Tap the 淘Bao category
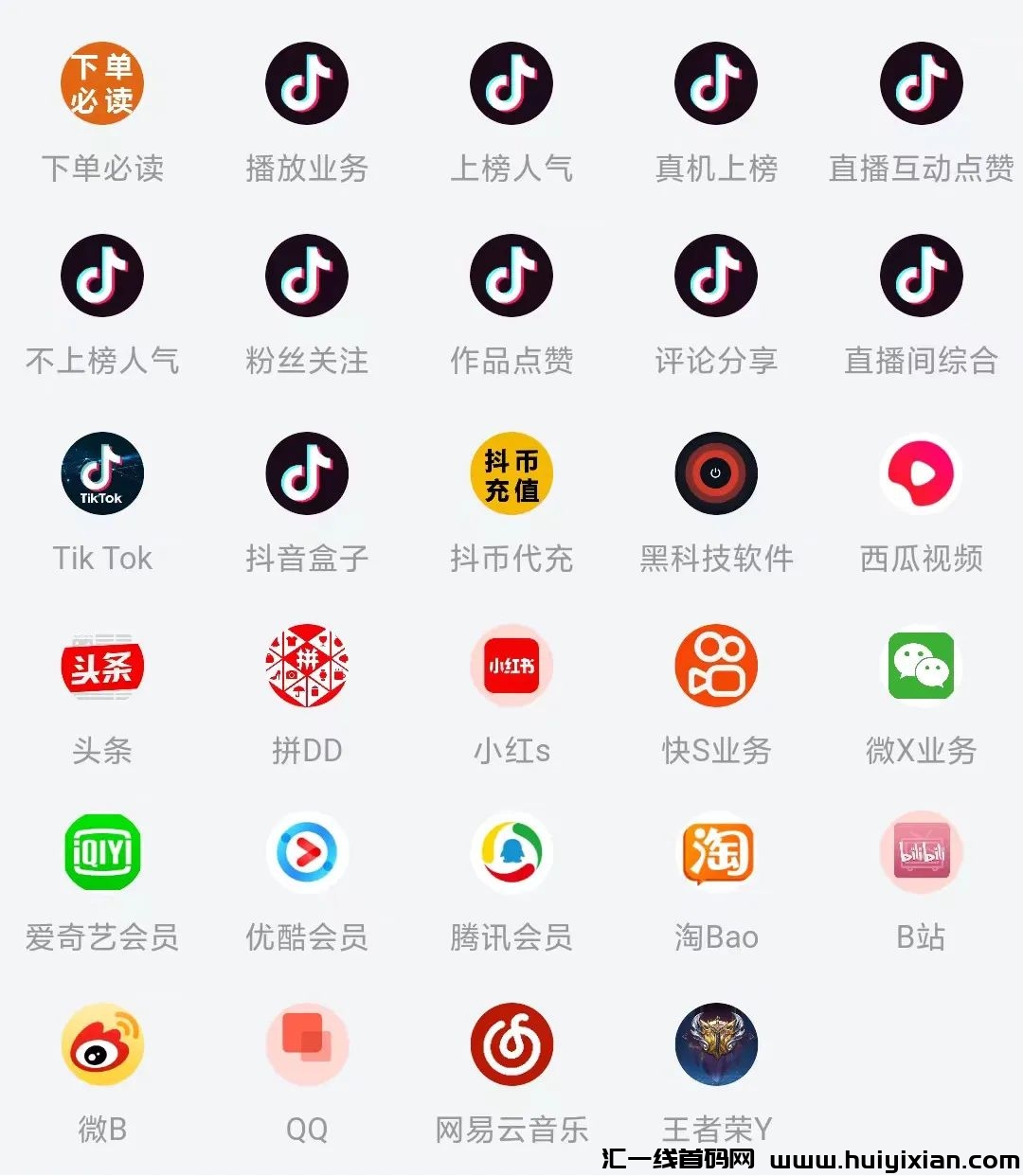The width and height of the screenshot is (1023, 1176). pyautogui.click(x=716, y=854)
